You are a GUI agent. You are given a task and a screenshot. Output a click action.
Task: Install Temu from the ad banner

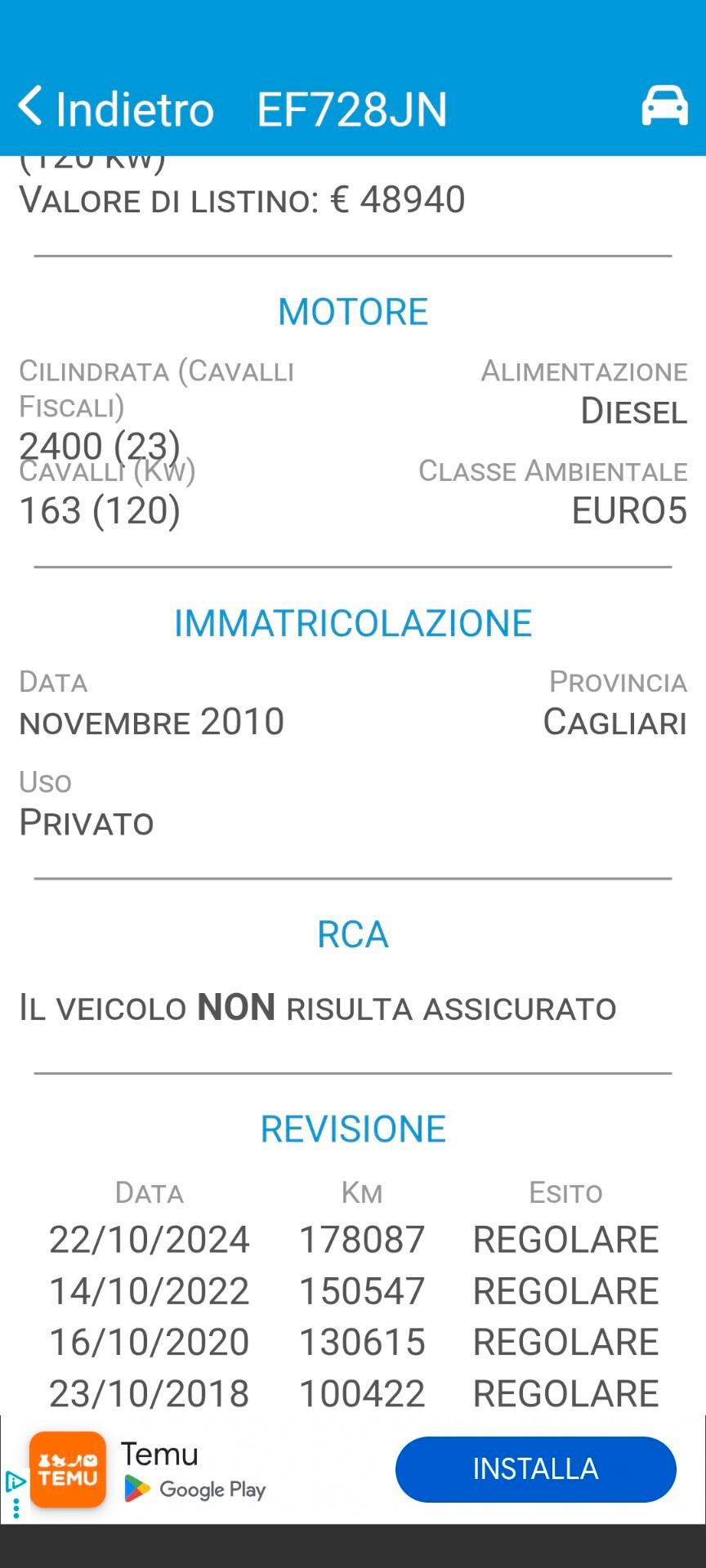[x=535, y=1469]
